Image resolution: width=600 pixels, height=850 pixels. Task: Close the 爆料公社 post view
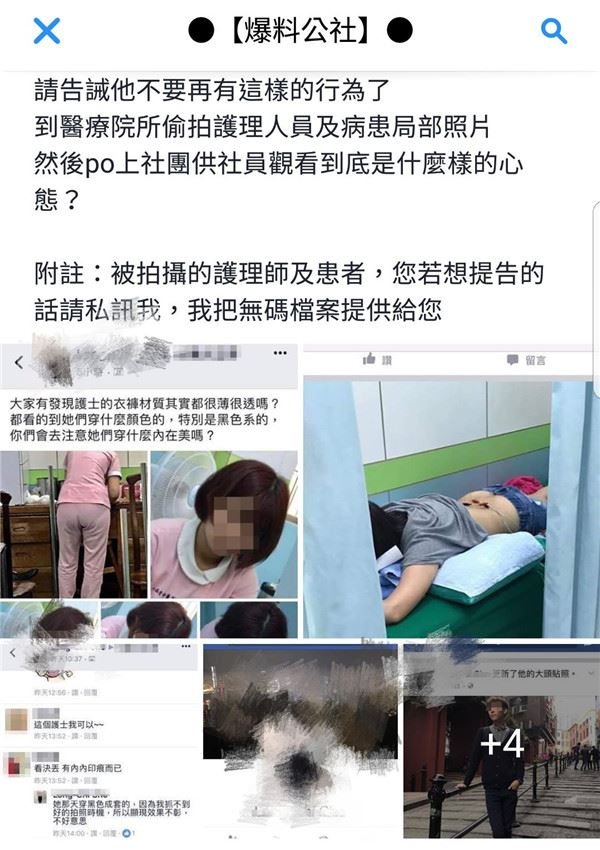pos(47,31)
